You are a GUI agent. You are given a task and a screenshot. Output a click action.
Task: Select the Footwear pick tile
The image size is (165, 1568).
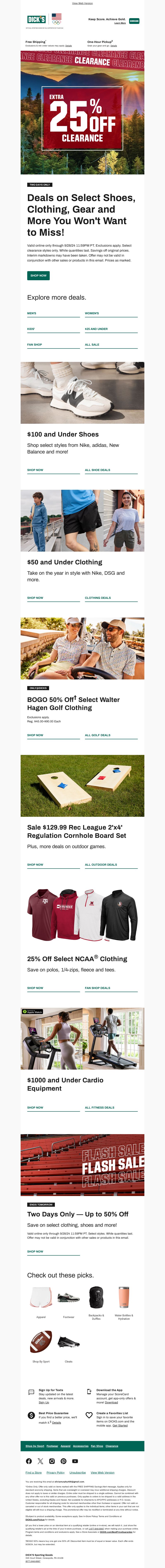tap(68, 1300)
